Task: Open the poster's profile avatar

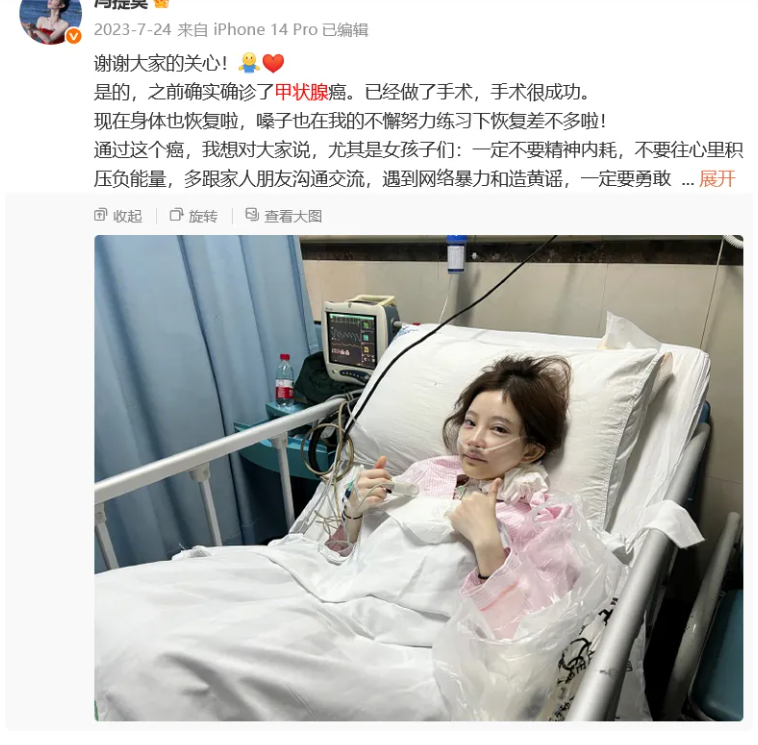Action: click(49, 18)
